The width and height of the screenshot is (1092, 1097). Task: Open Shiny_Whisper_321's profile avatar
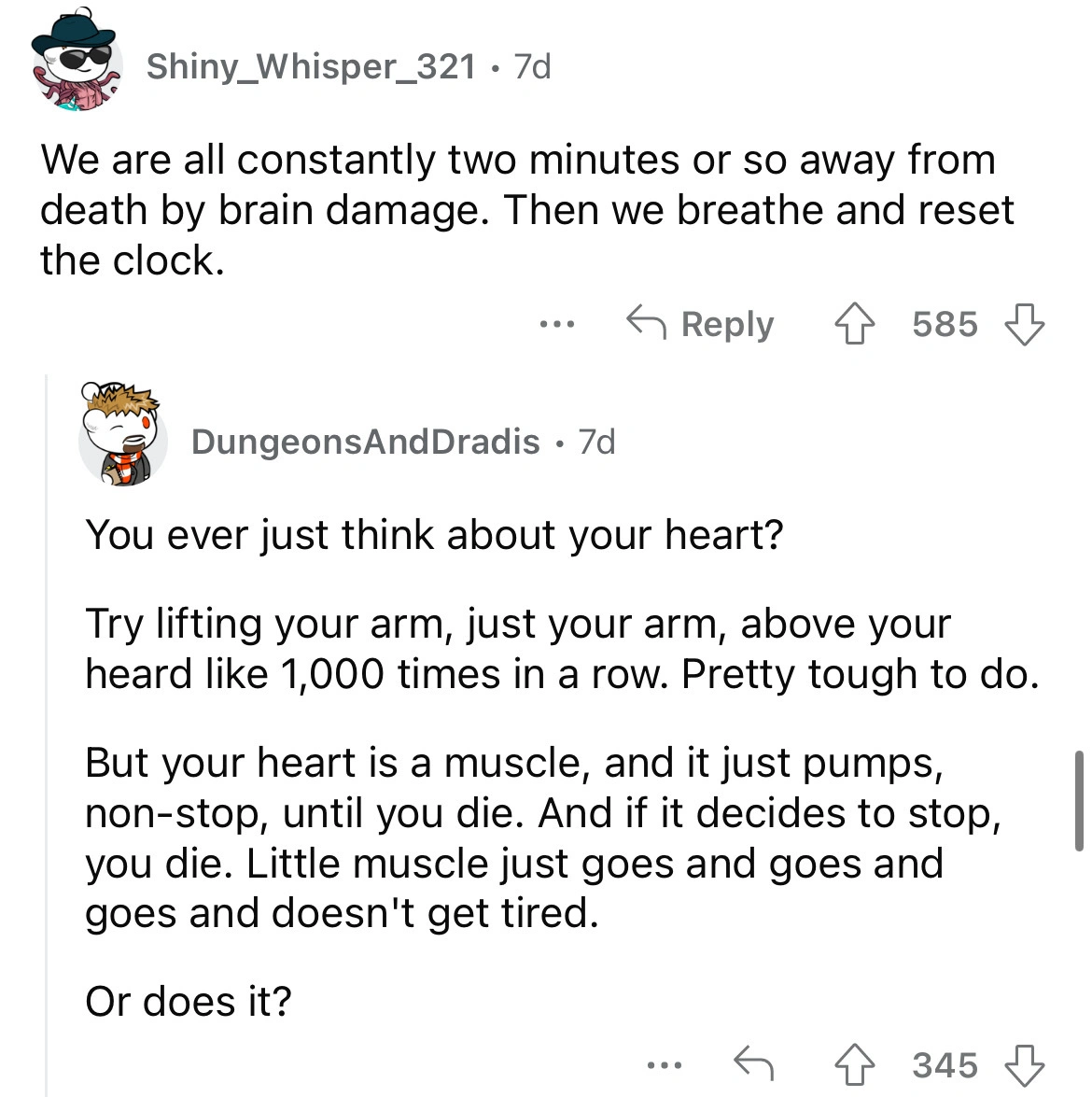click(x=78, y=67)
